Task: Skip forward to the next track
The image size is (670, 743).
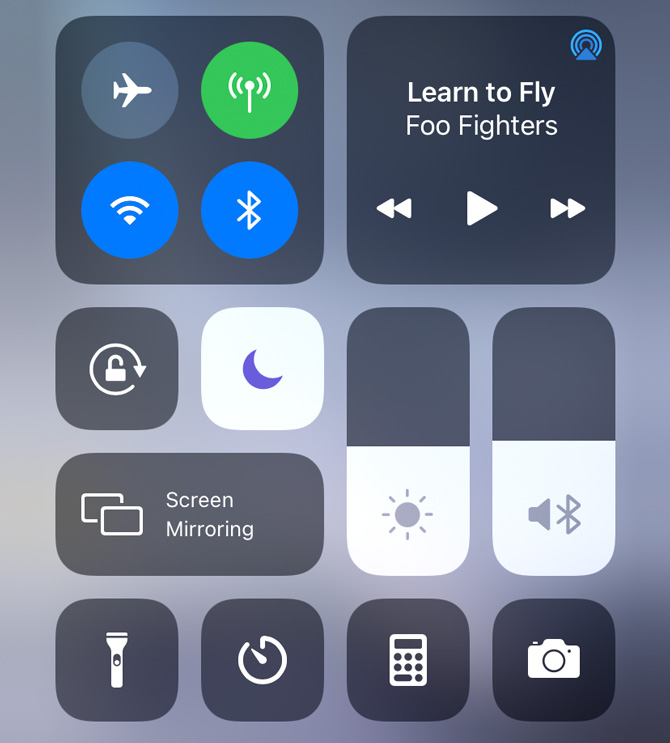Action: (568, 208)
